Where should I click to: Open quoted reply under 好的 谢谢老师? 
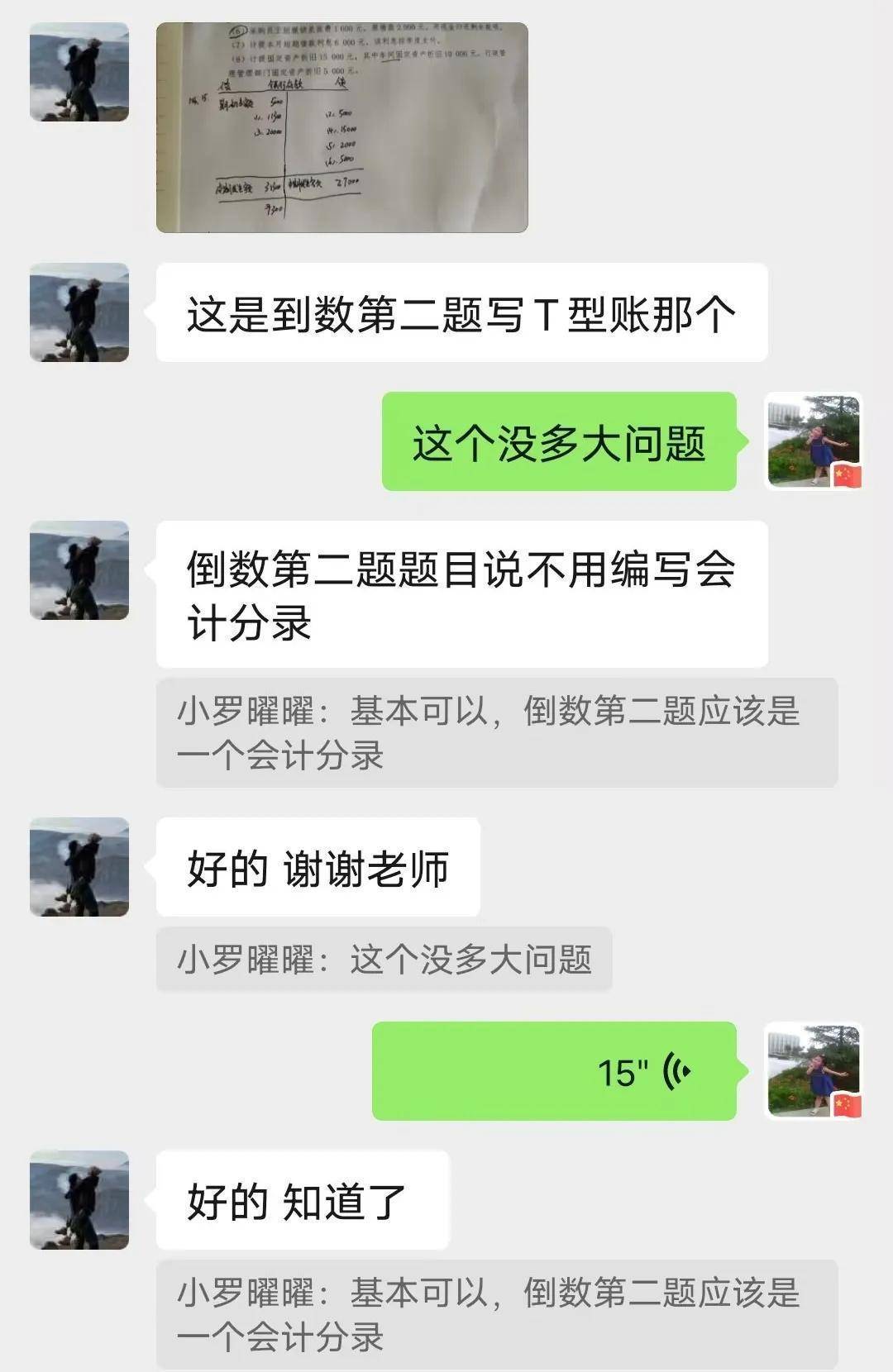(384, 960)
